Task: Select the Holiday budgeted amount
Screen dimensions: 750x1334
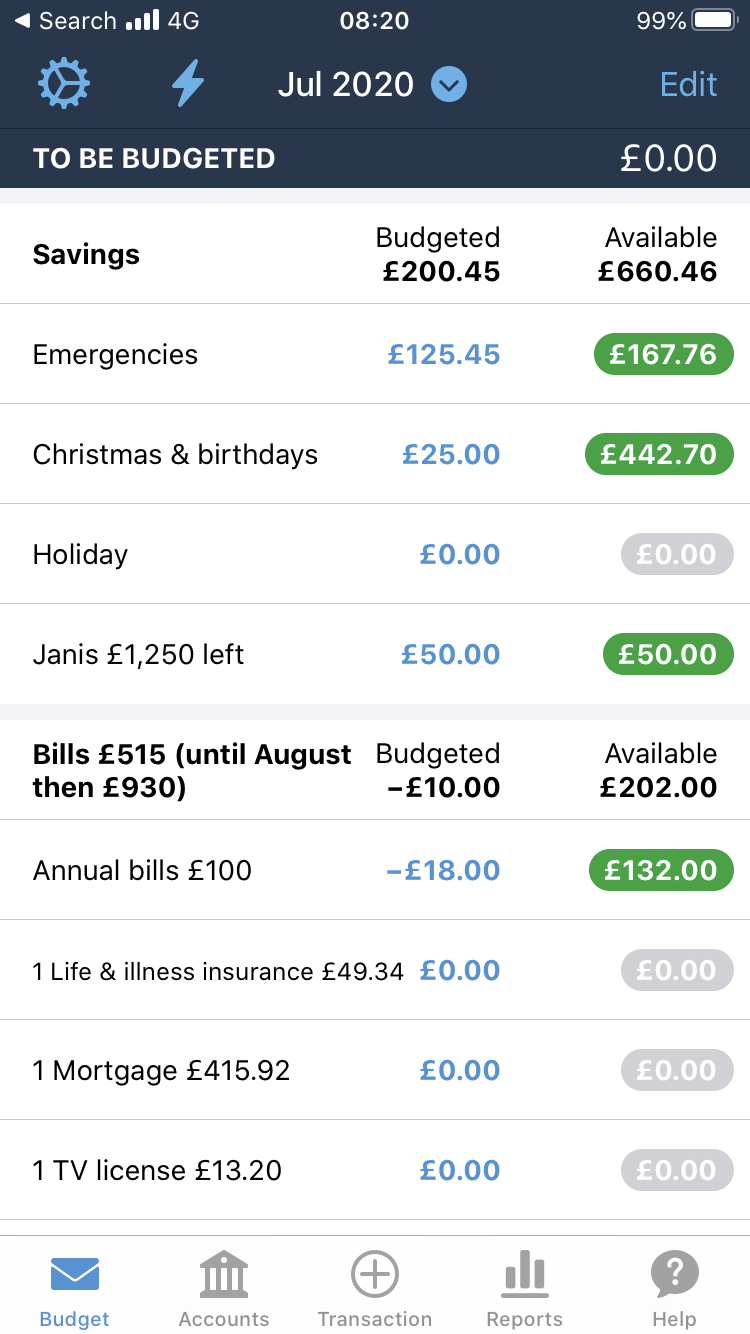Action: click(460, 554)
